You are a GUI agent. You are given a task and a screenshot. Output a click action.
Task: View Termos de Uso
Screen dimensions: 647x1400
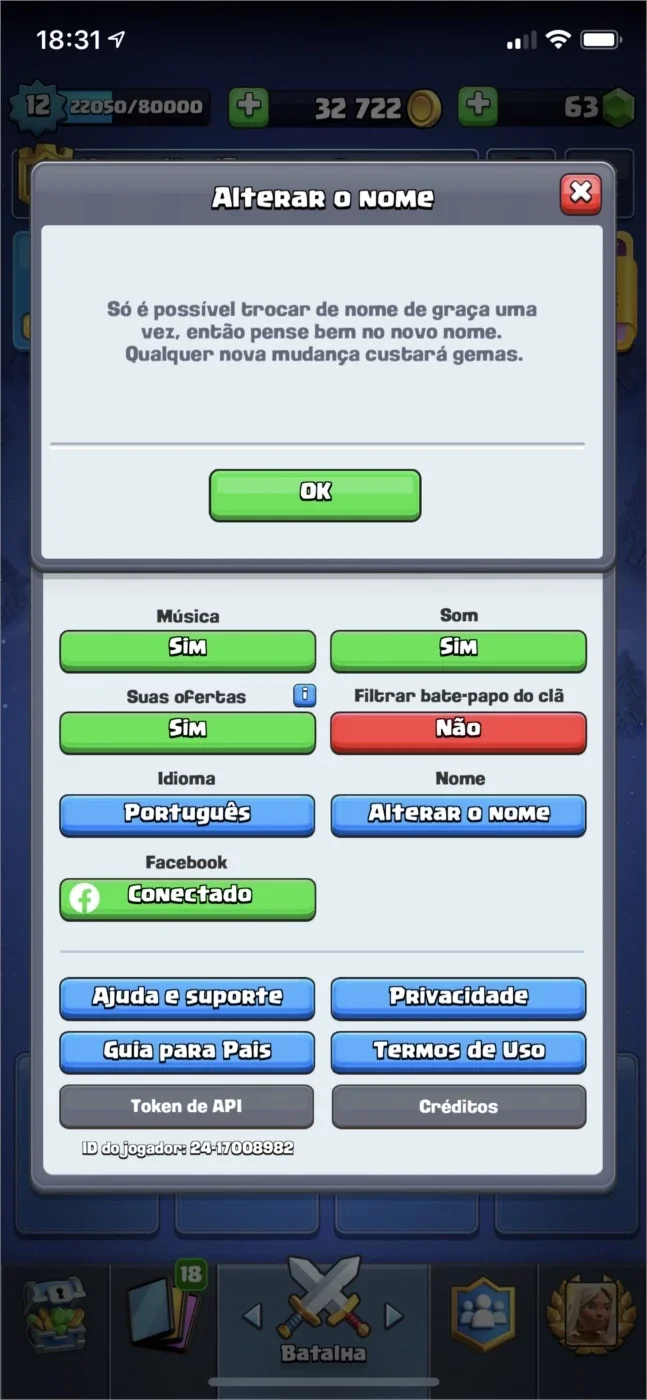[458, 1052]
